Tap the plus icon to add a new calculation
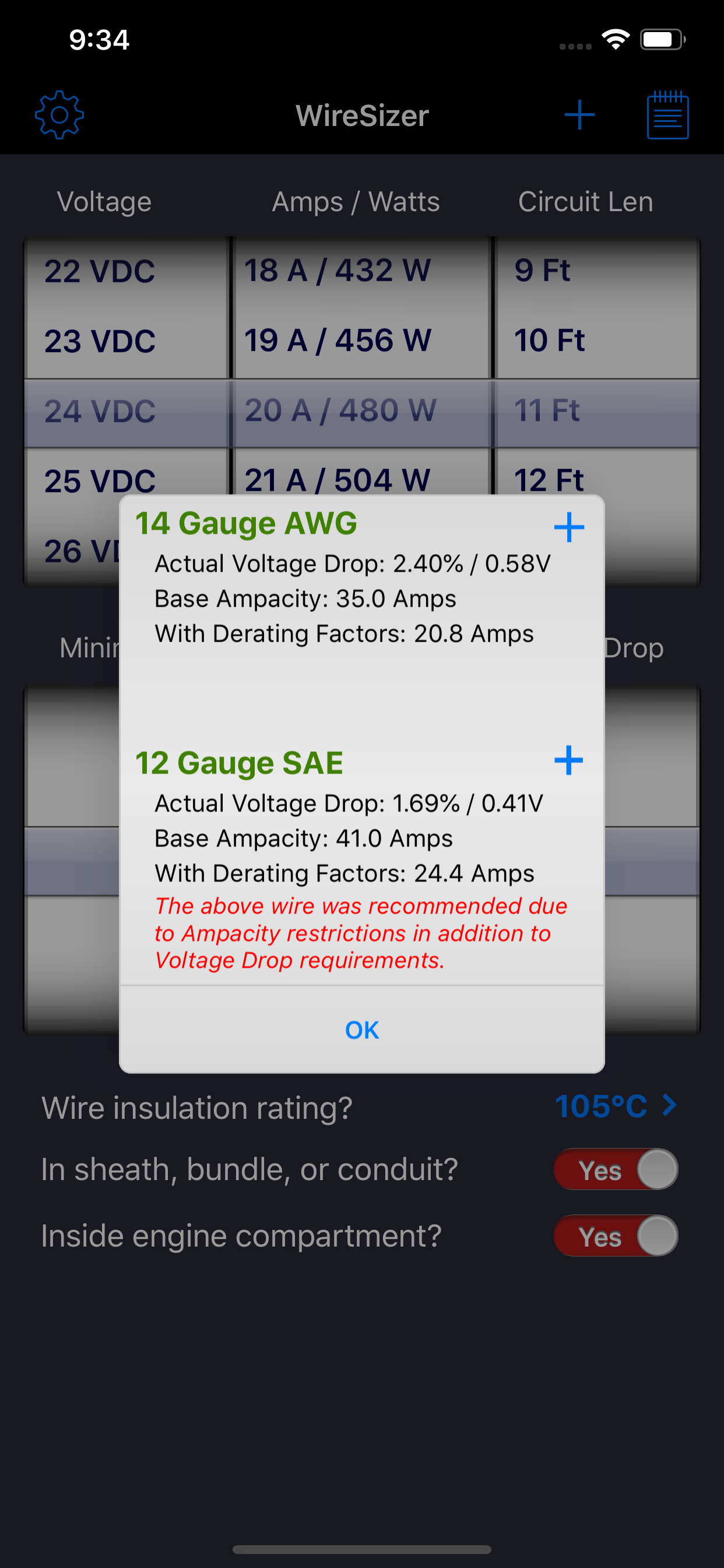 [579, 114]
